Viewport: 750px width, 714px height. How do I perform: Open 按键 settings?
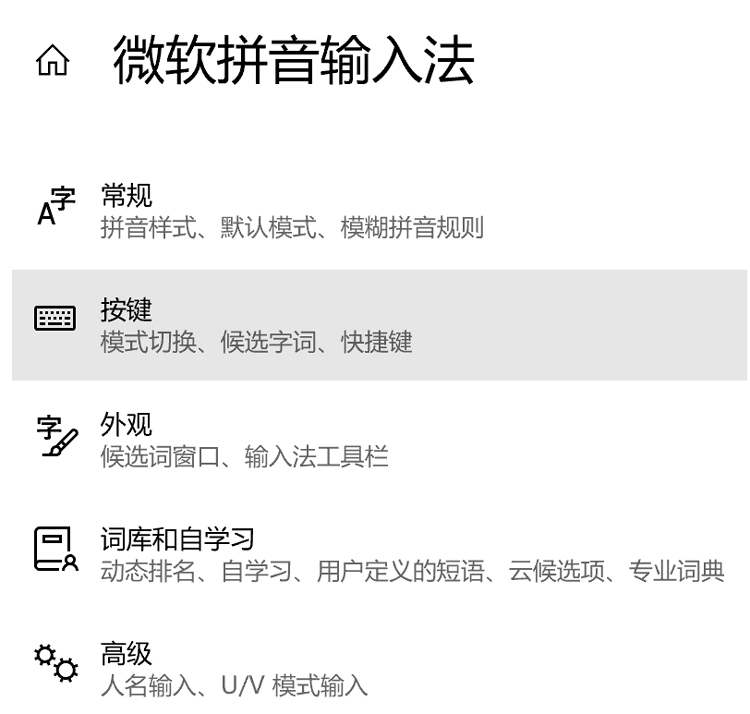126,311
